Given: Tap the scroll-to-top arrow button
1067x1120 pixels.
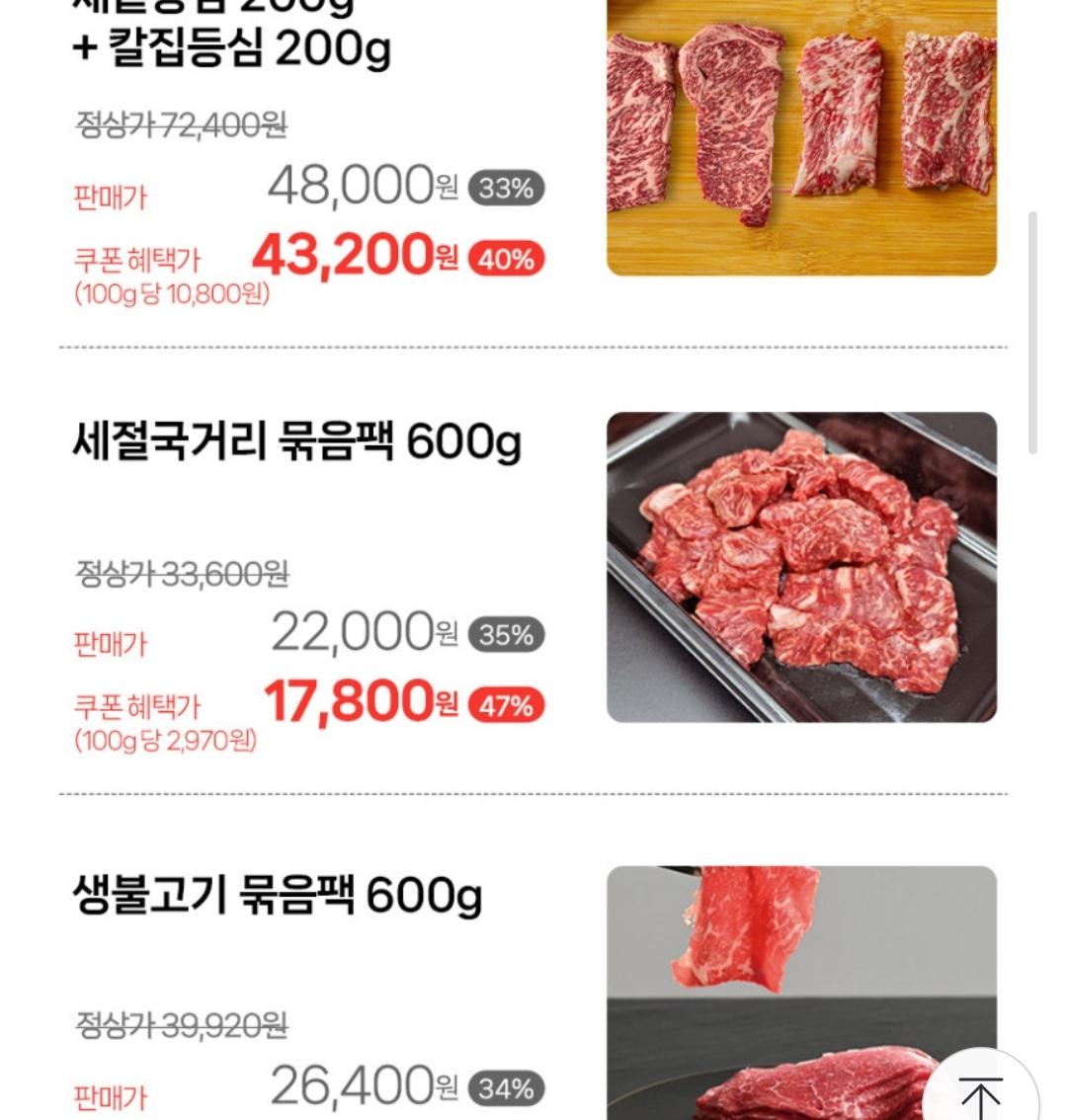Looking at the screenshot, I should tap(980, 1094).
